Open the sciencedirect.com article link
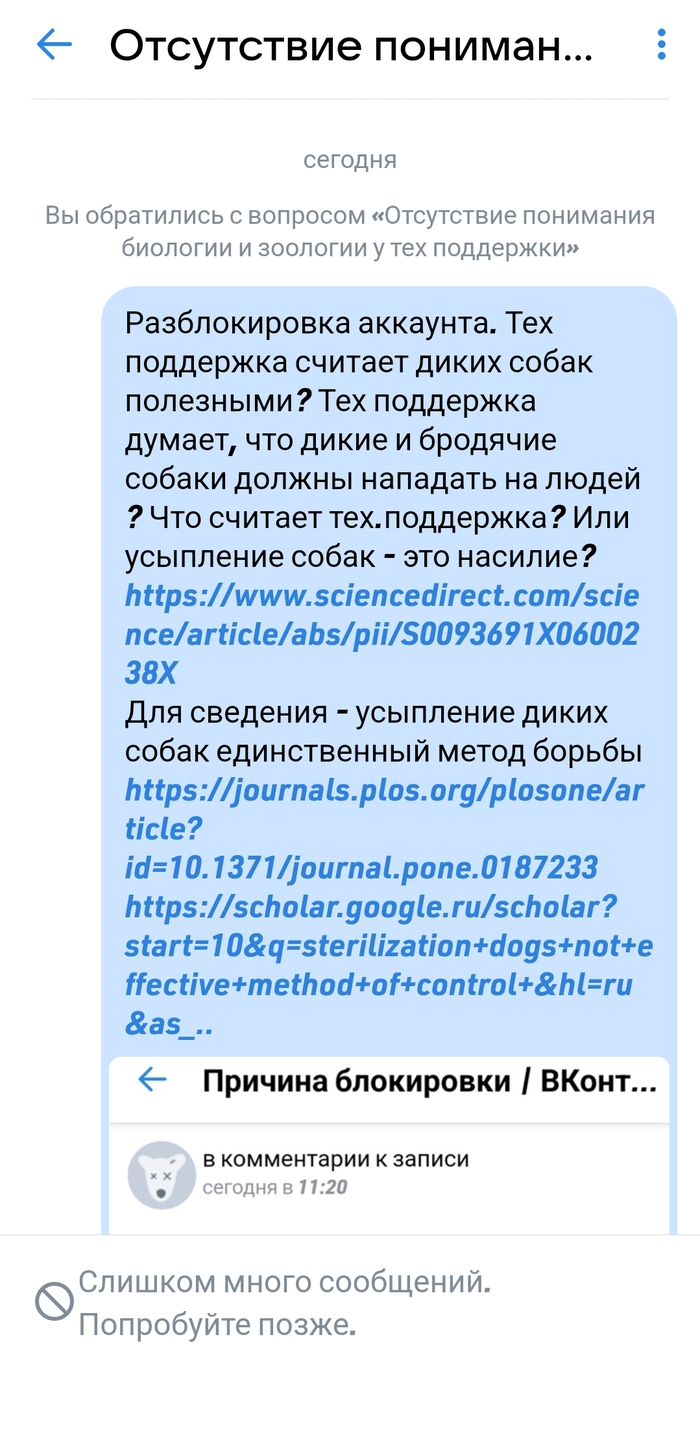 (381, 635)
